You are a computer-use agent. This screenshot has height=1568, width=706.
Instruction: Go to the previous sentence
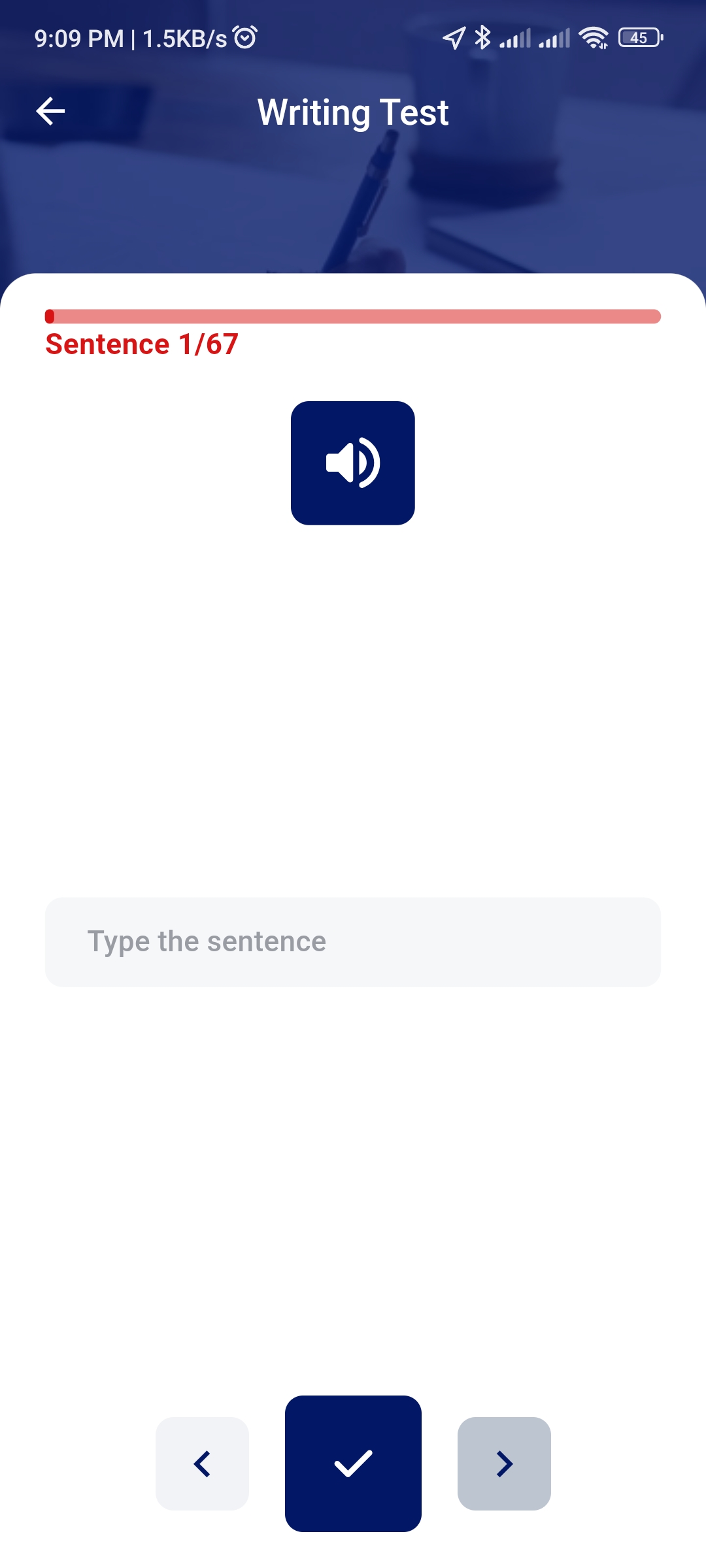(x=202, y=1463)
